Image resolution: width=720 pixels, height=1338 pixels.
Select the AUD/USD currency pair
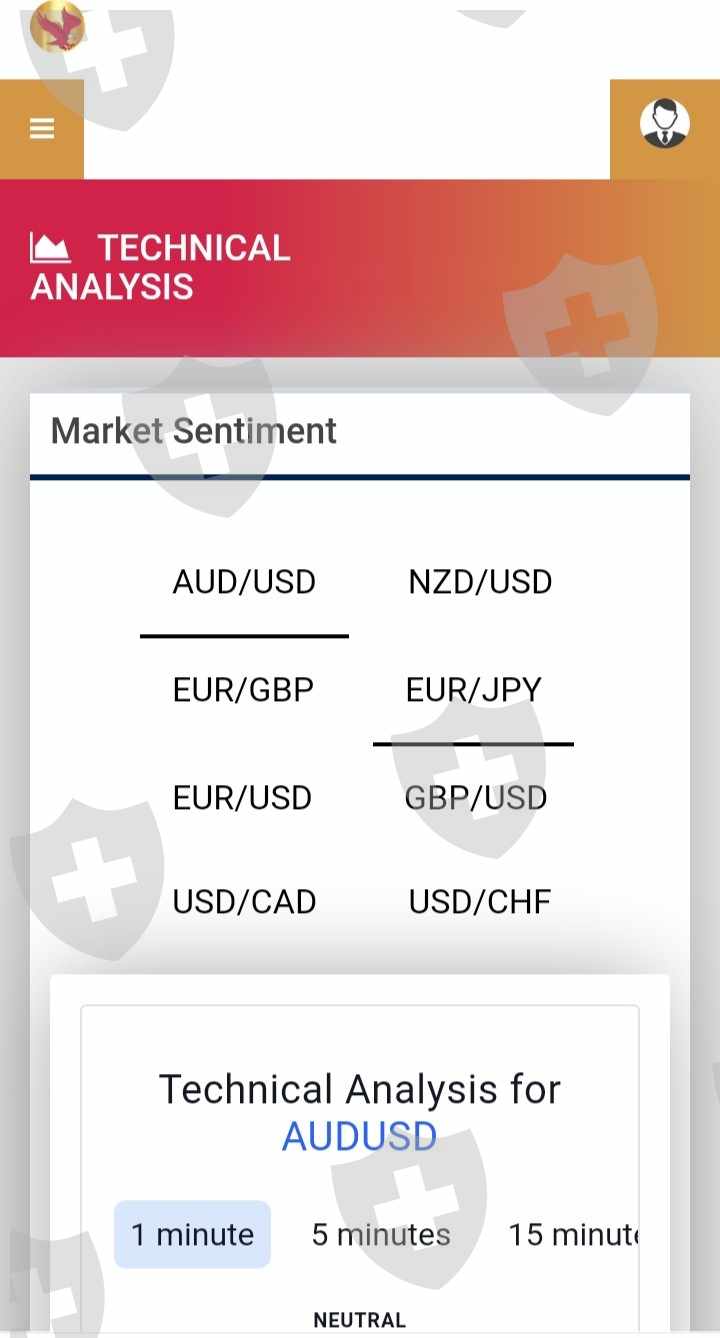[244, 582]
